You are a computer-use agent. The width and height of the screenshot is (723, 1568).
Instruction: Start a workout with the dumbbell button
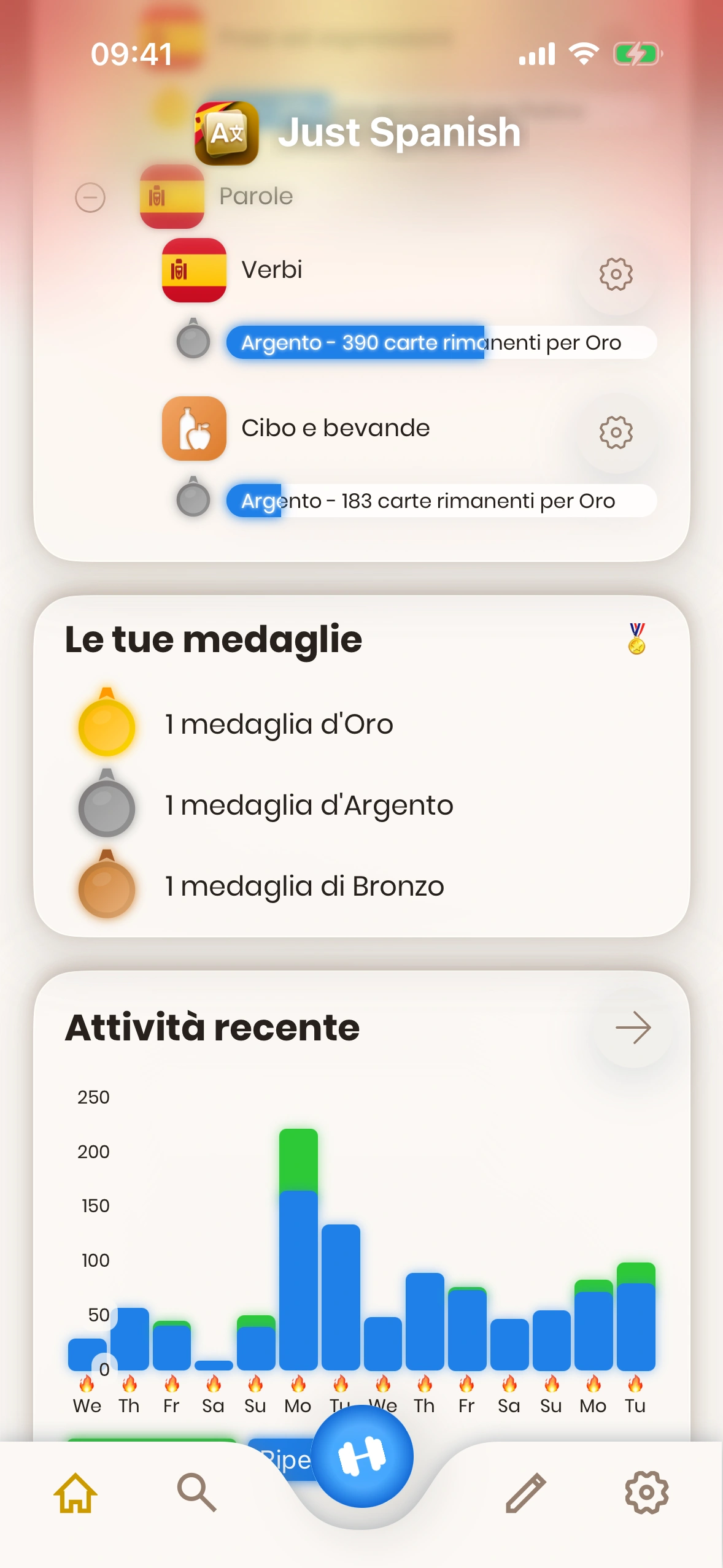pyautogui.click(x=362, y=1456)
